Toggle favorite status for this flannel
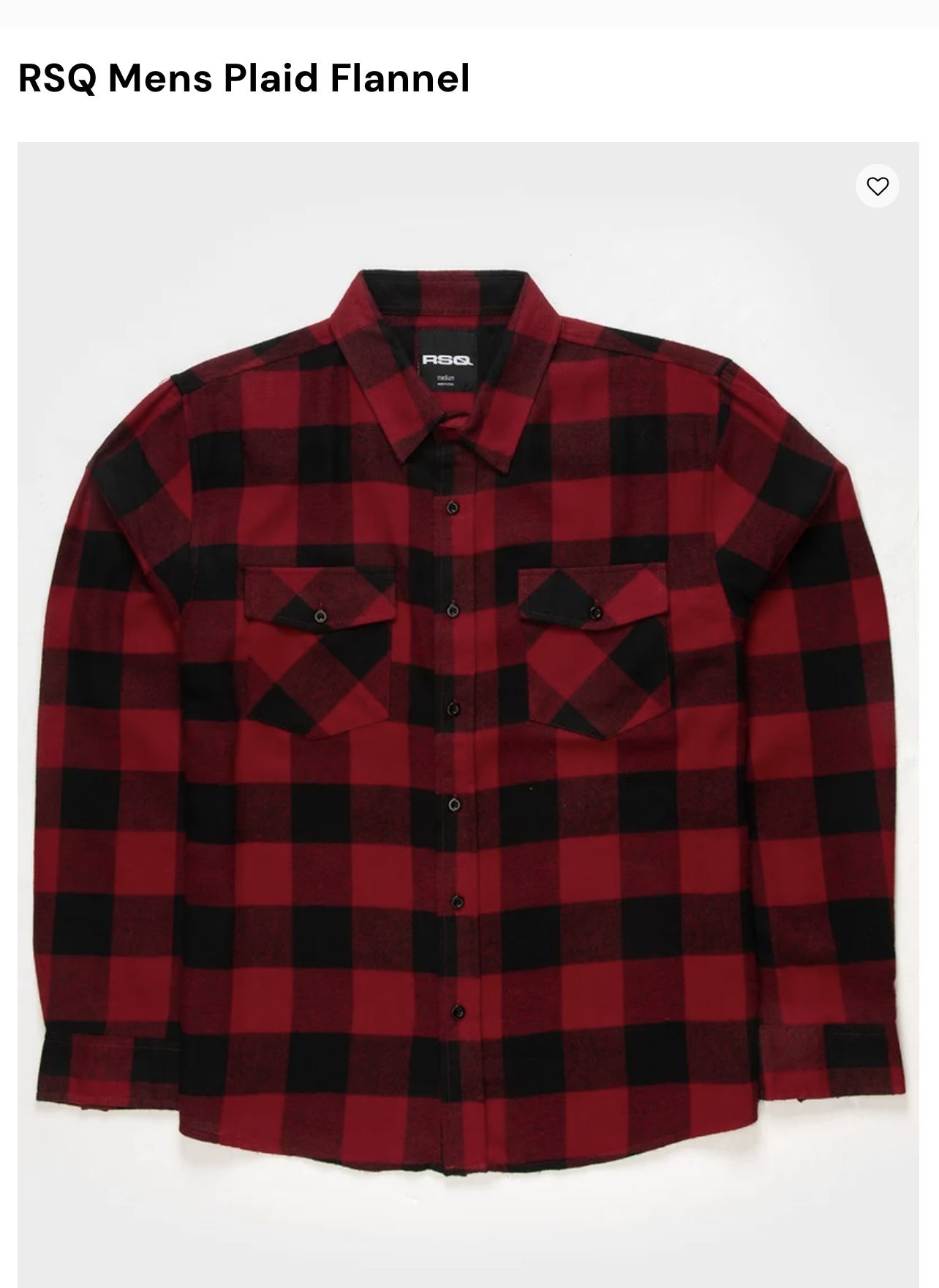 [879, 186]
